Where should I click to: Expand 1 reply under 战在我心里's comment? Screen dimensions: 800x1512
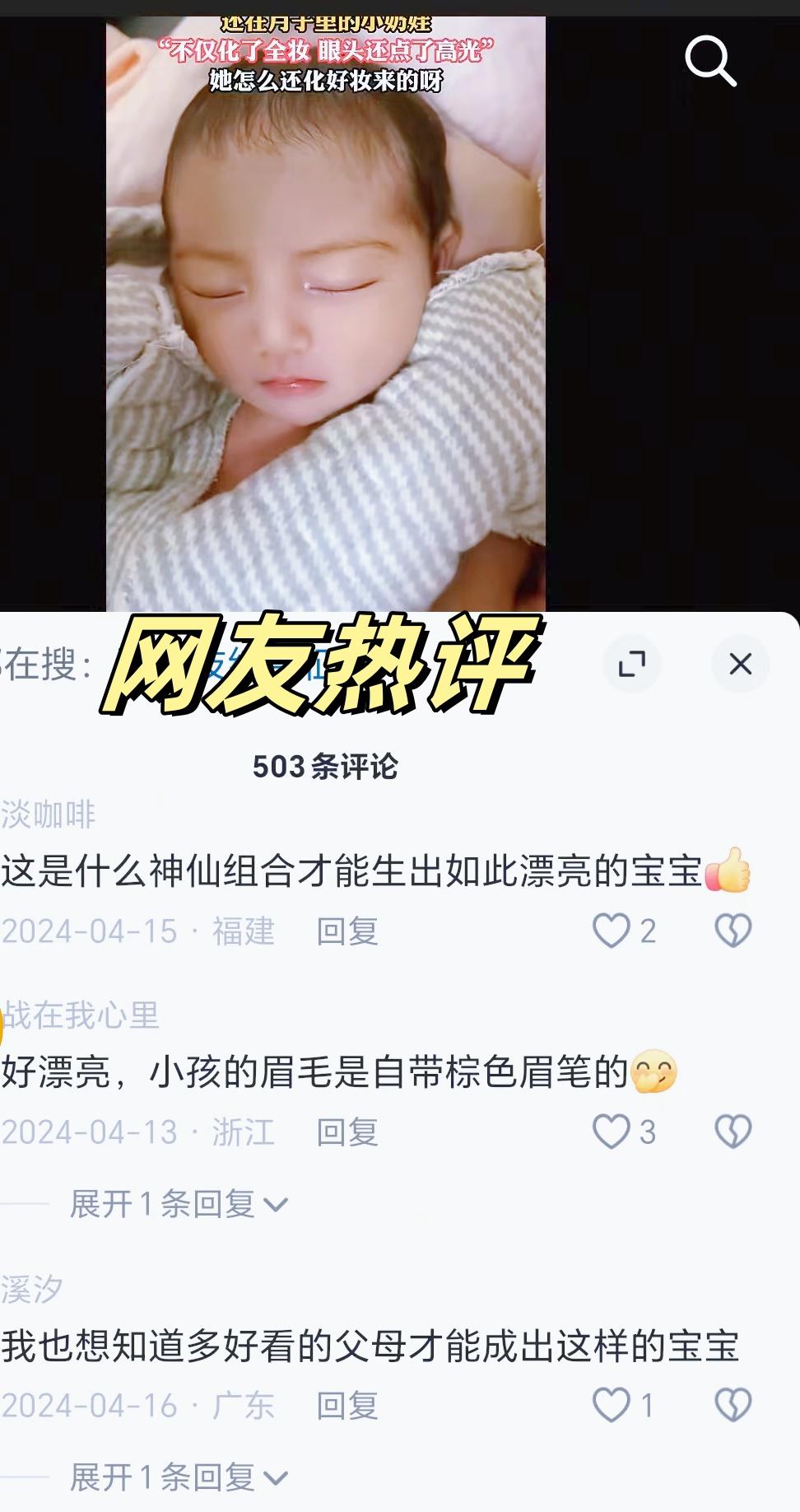coord(179,1205)
